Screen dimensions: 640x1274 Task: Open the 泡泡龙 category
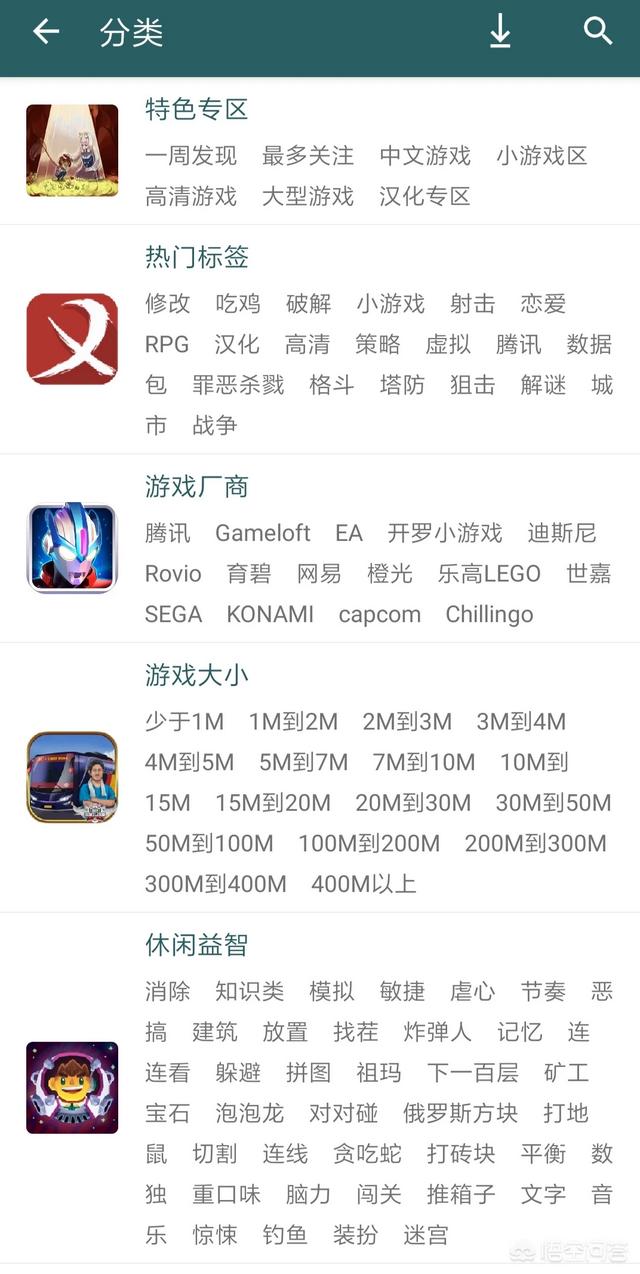[x=250, y=1113]
